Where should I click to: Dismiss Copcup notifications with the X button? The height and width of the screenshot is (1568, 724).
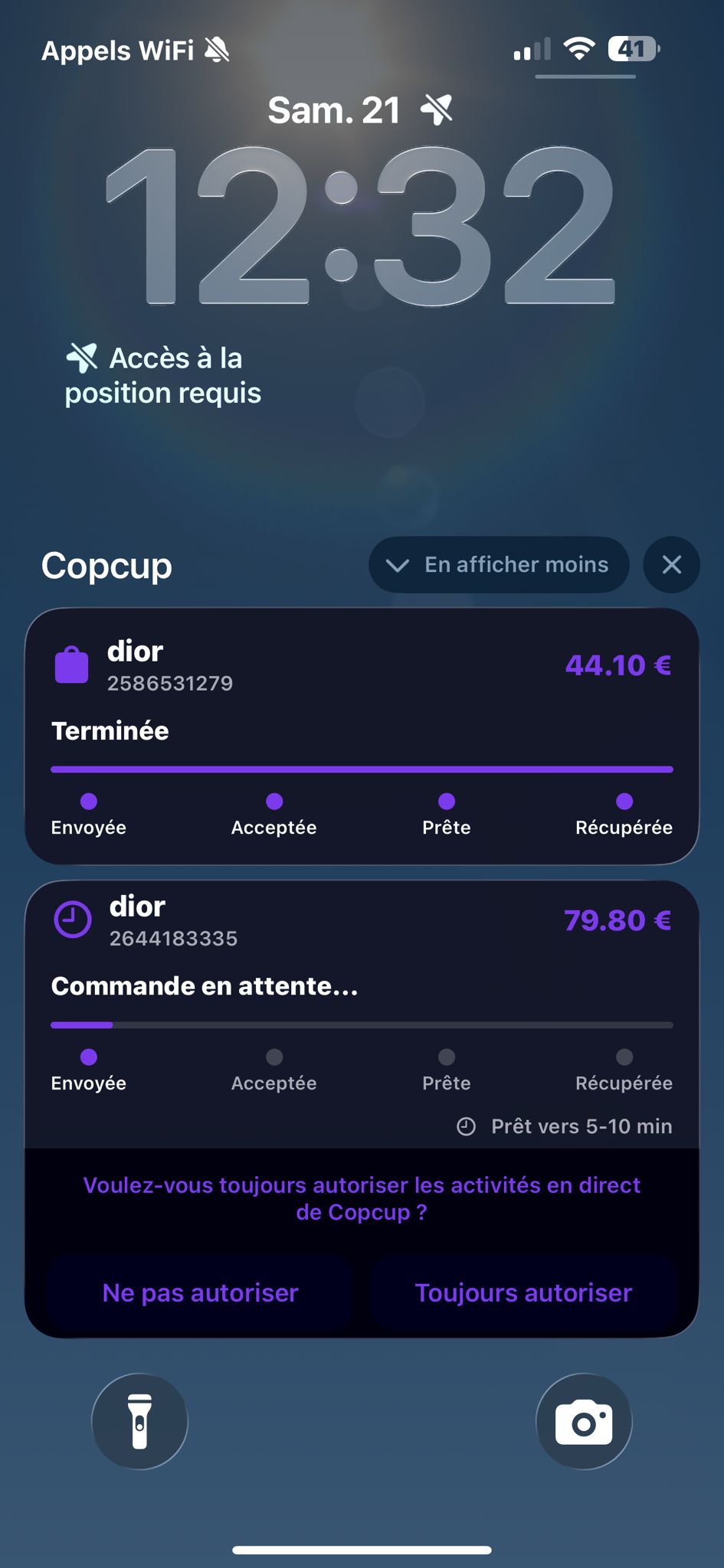pos(671,564)
